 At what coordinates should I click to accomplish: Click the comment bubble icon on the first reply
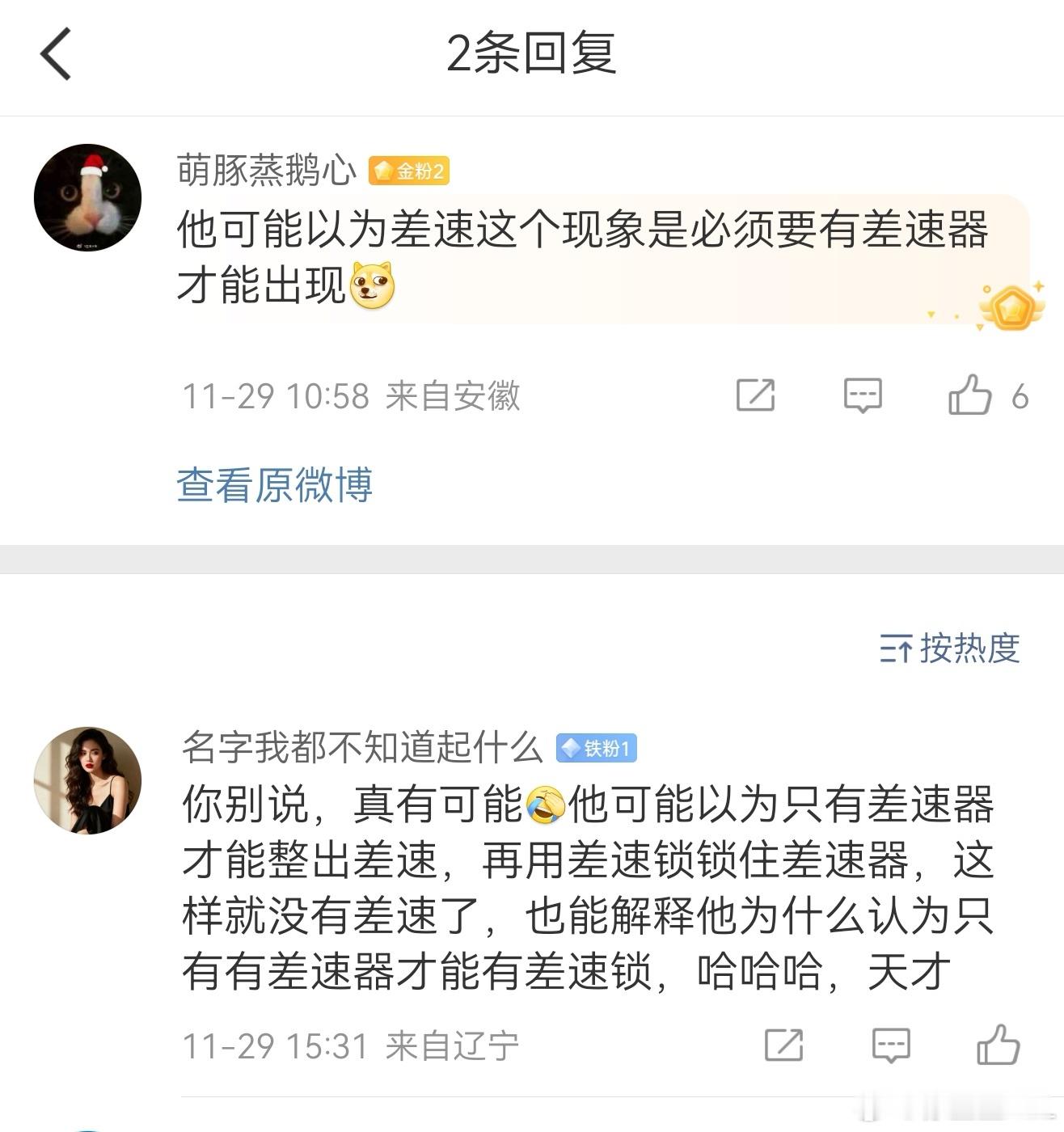coord(862,395)
